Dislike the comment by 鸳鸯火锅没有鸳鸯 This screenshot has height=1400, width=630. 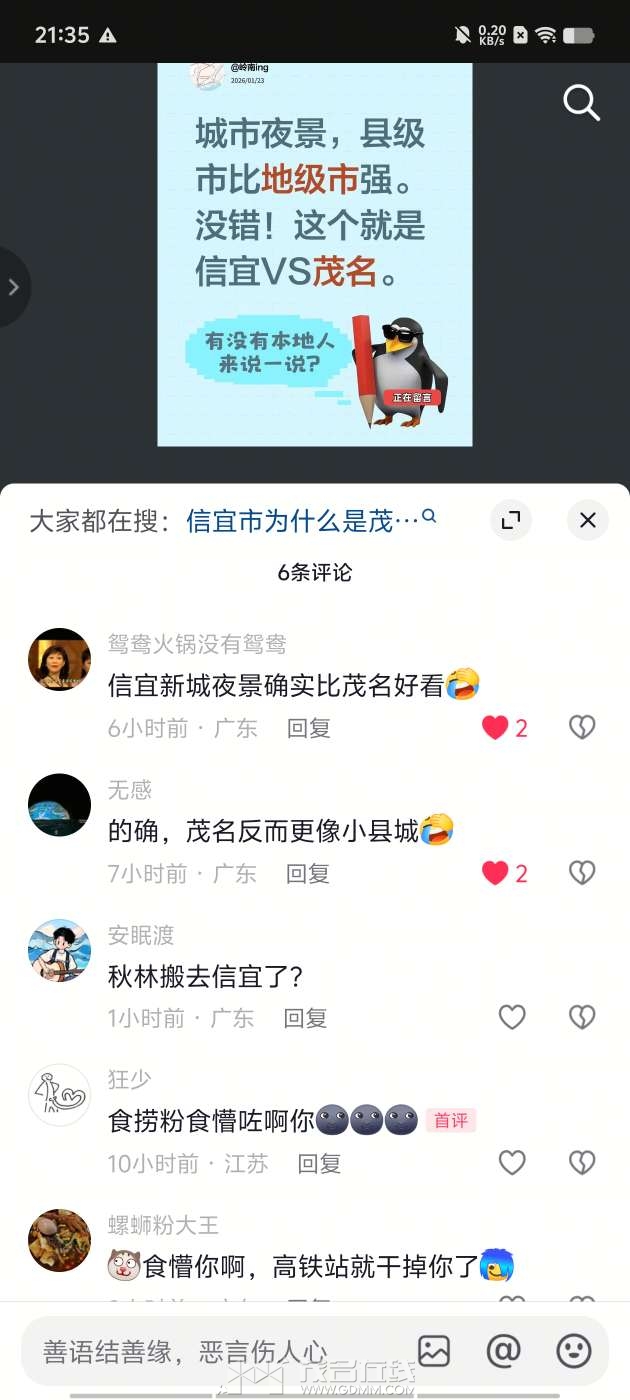(x=582, y=728)
